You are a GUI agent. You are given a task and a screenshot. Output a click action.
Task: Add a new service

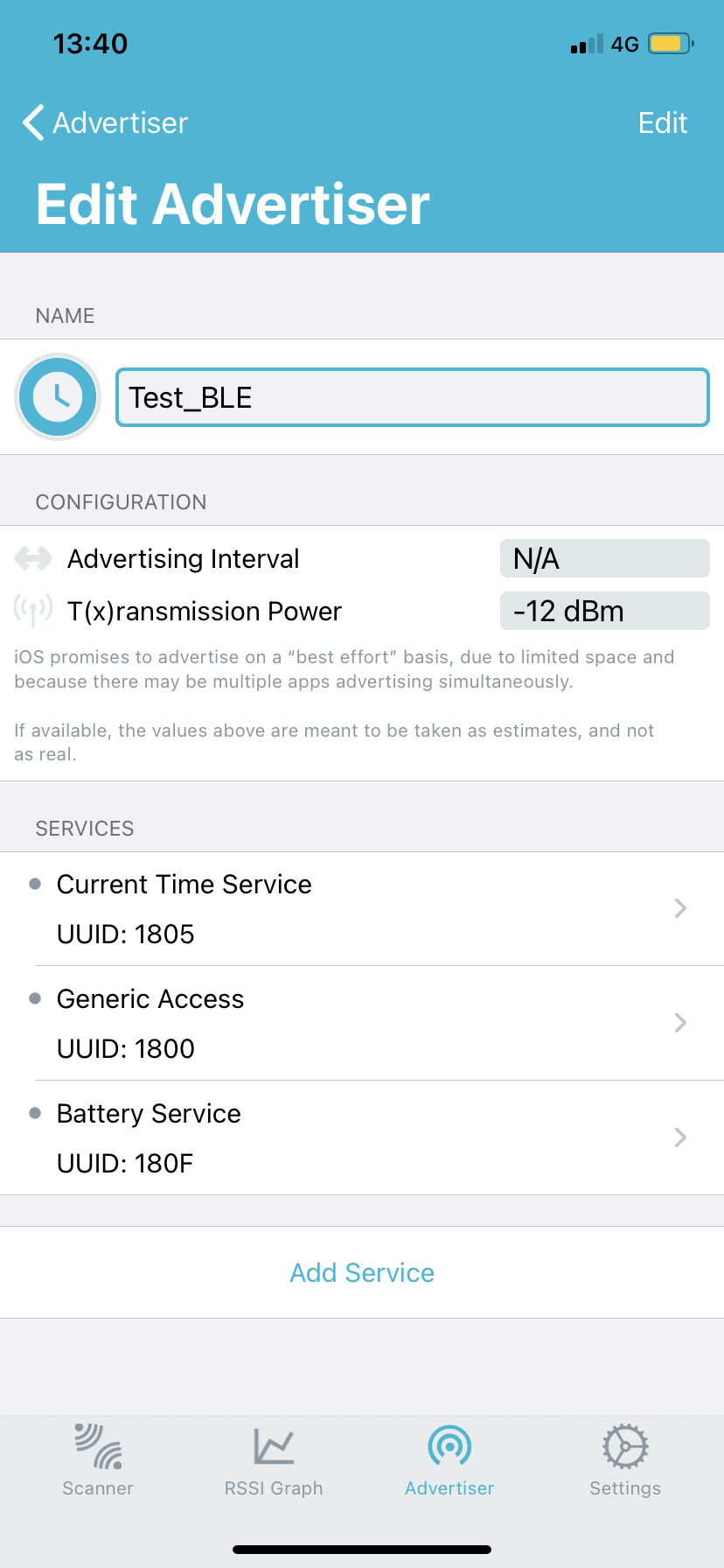click(x=362, y=1272)
